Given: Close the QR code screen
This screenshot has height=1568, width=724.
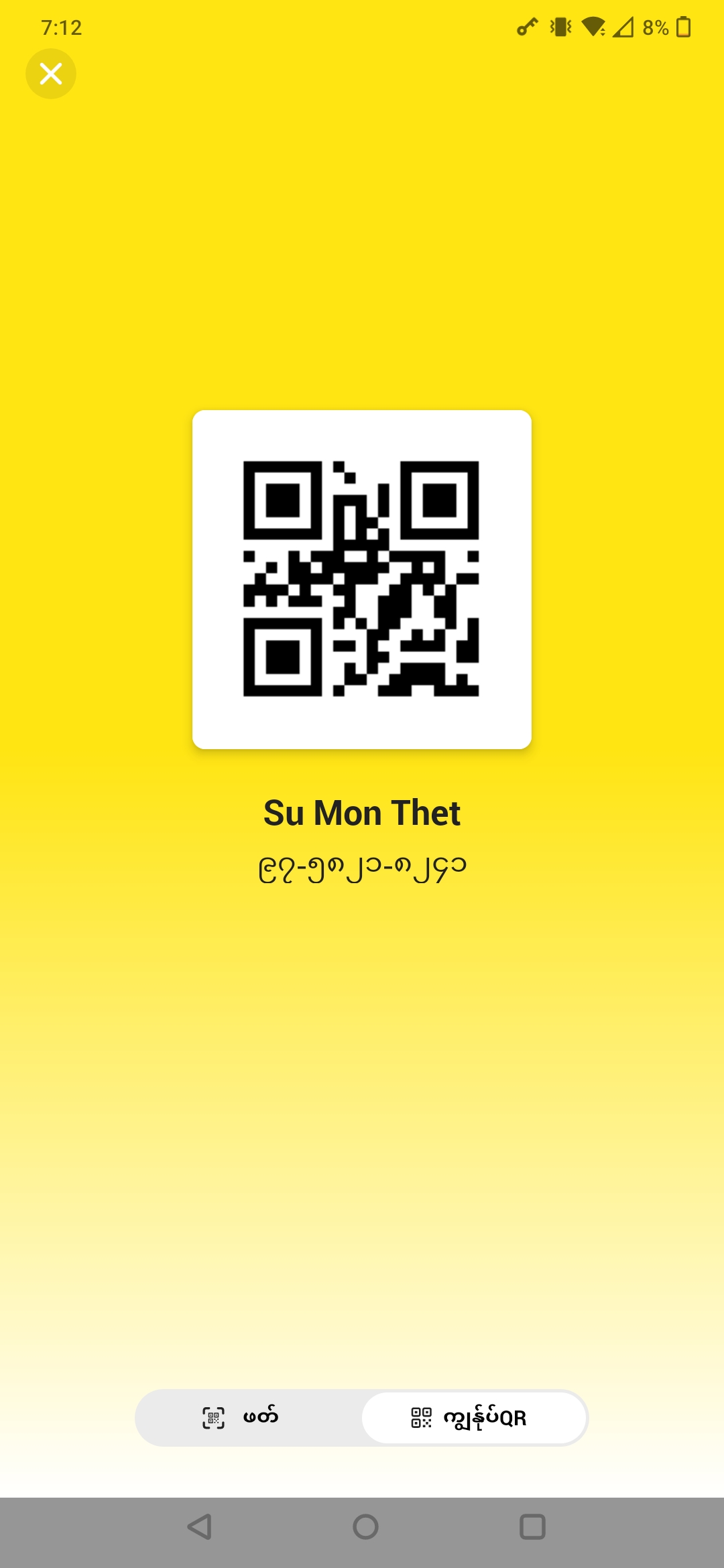Looking at the screenshot, I should point(51,74).
